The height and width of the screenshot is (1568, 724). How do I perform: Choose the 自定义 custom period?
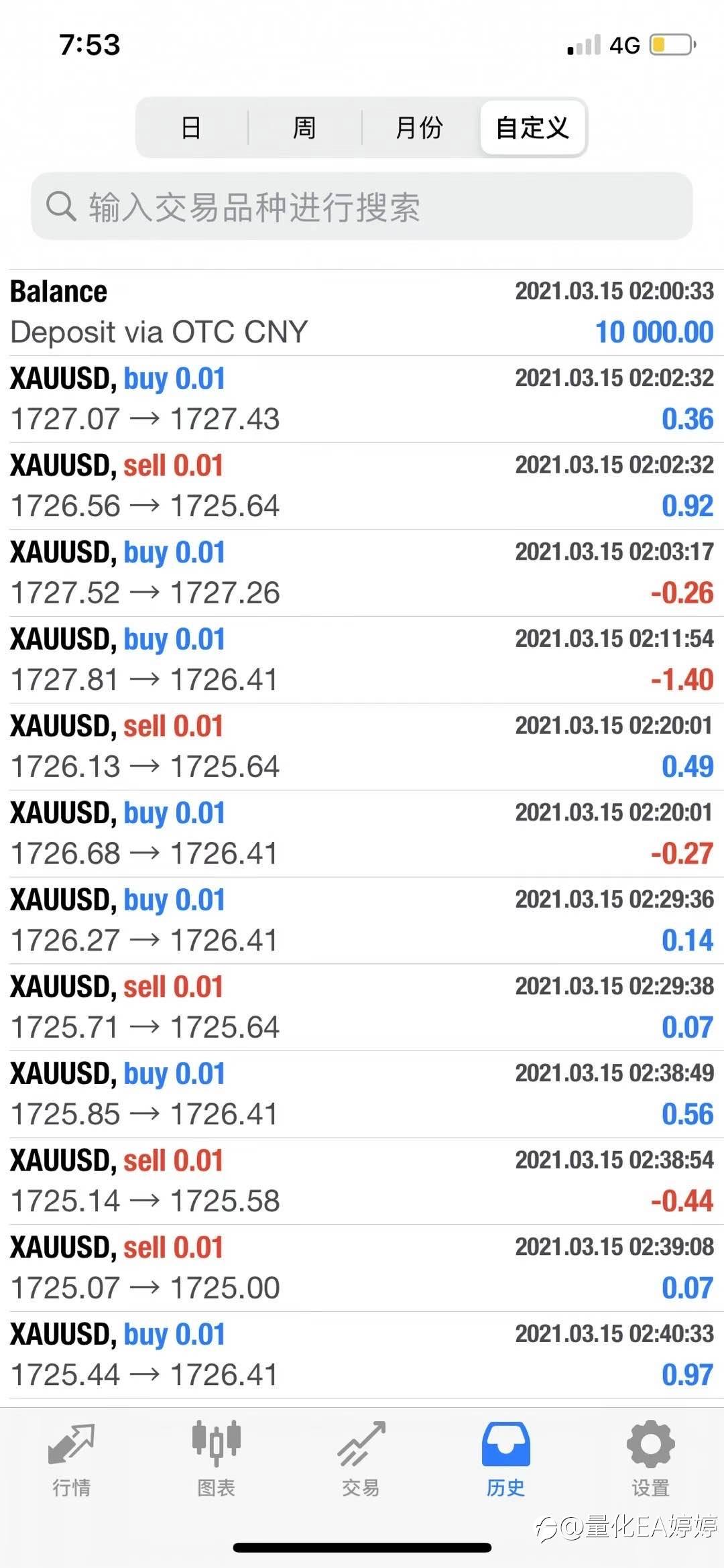[533, 127]
